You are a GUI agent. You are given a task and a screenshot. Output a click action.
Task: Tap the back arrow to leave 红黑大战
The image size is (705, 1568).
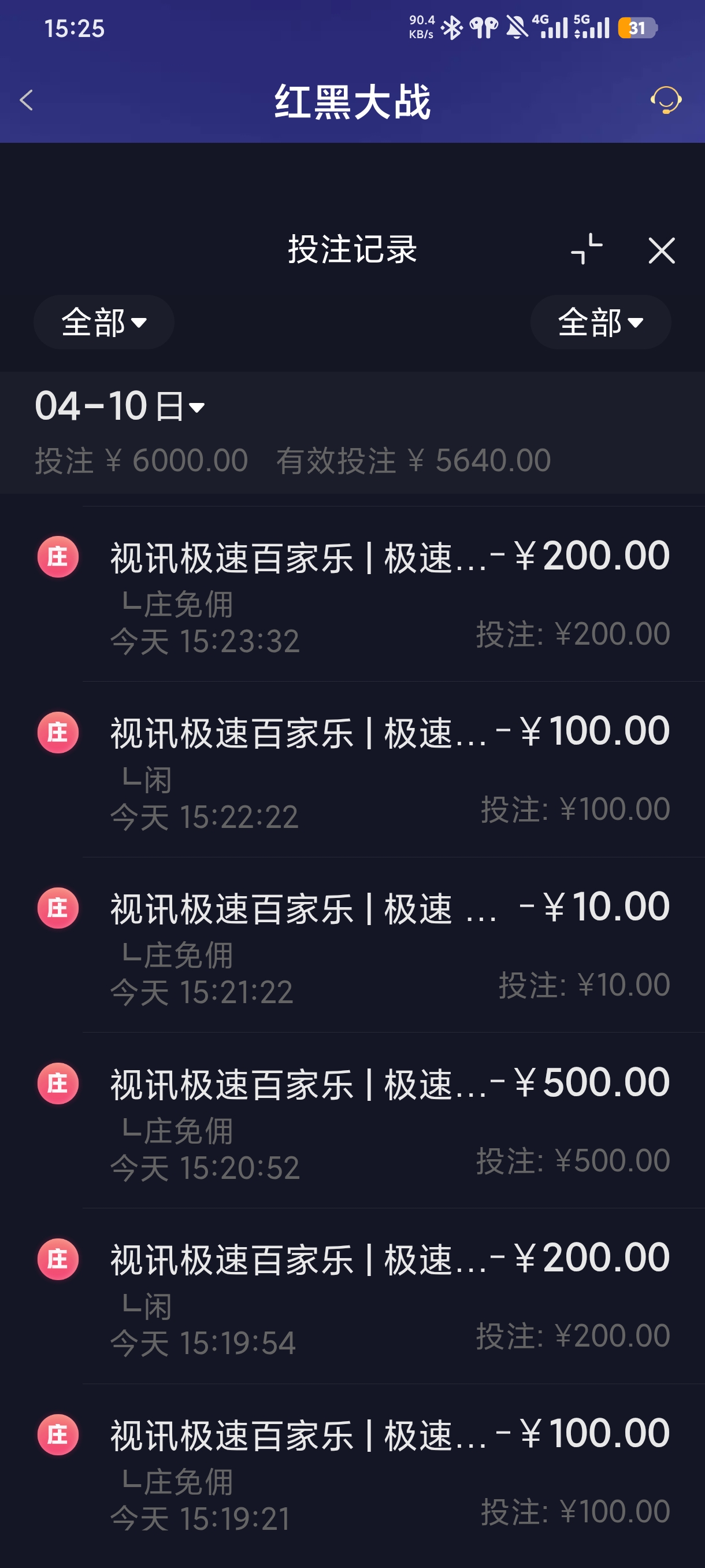(27, 101)
